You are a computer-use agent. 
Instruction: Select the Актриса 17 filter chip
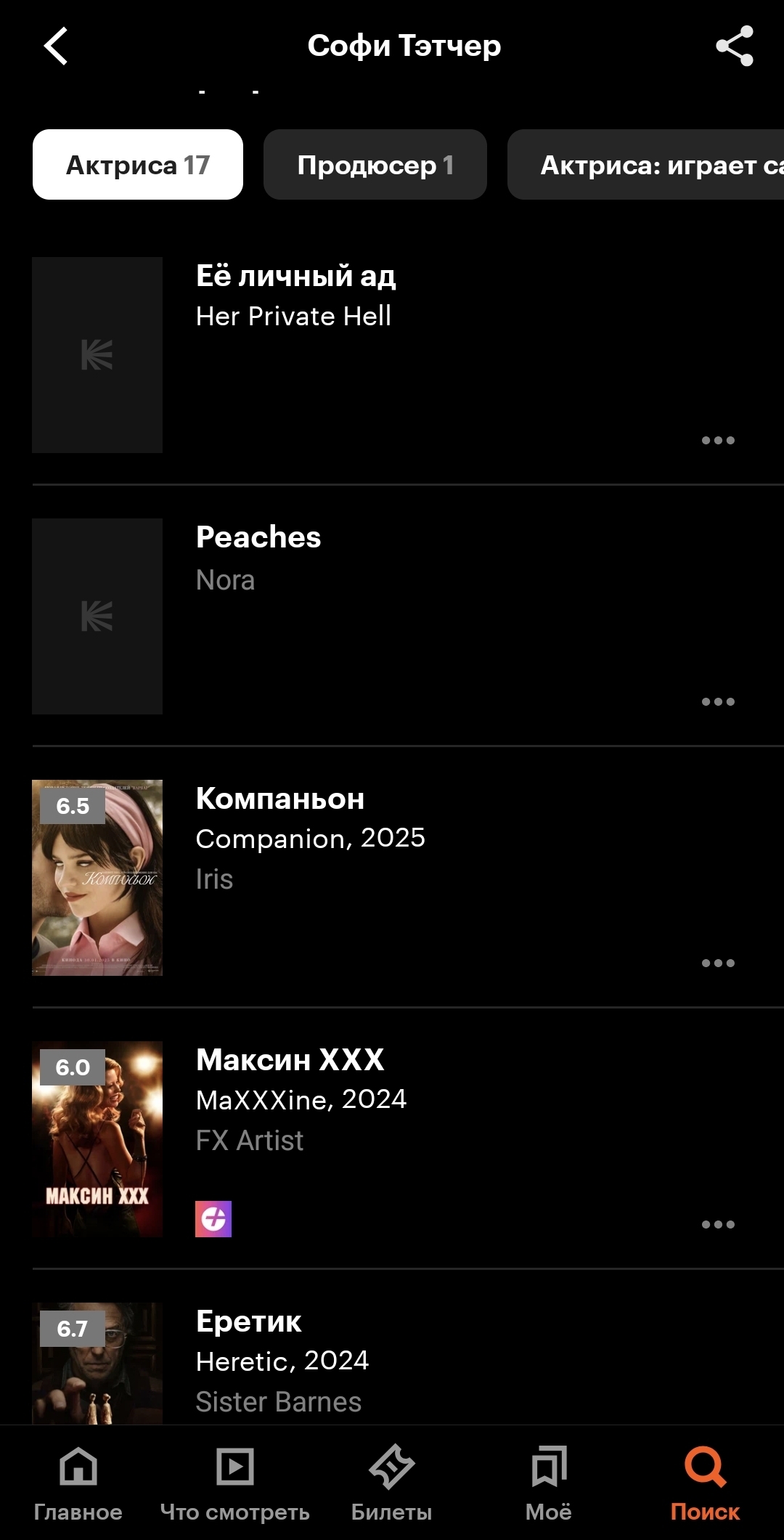pyautogui.click(x=138, y=165)
